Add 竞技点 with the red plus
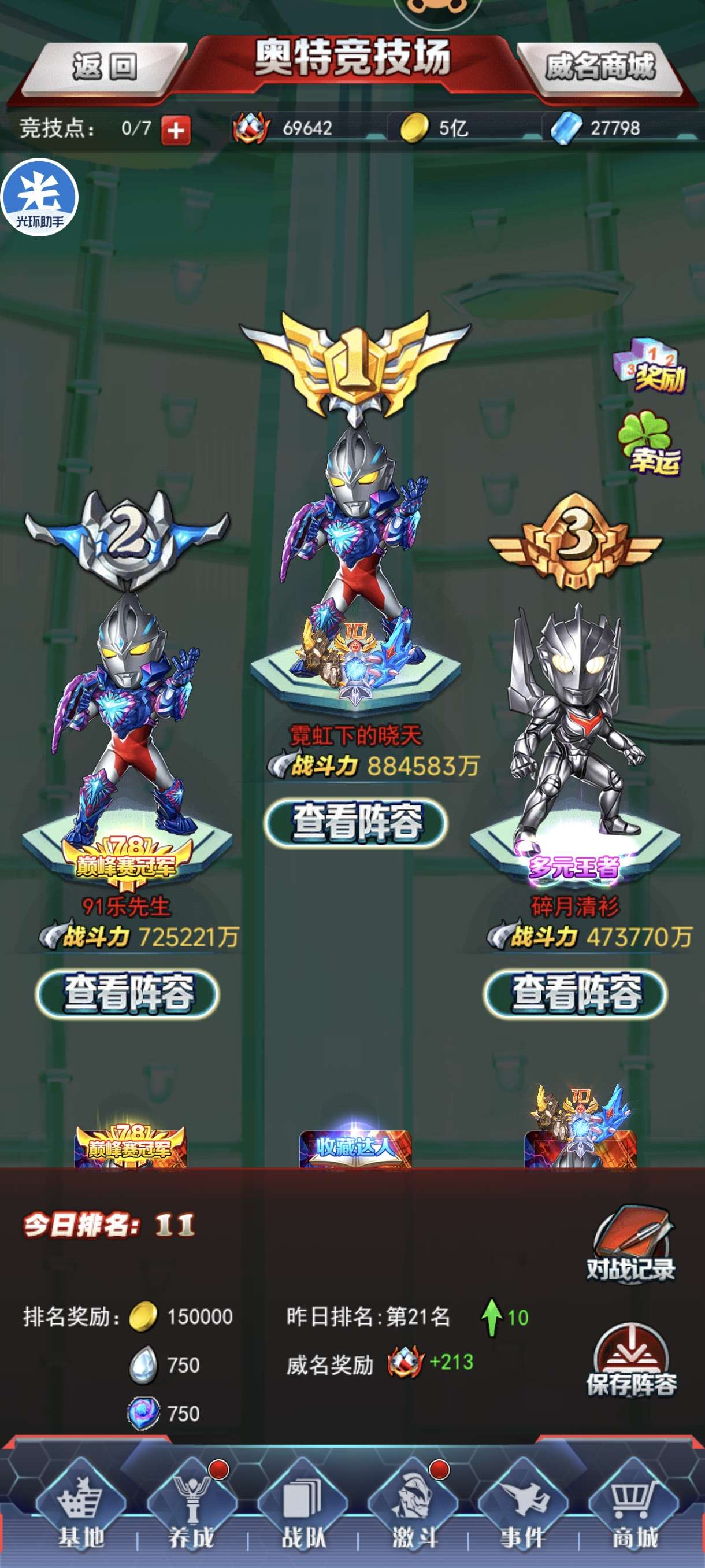The width and height of the screenshot is (705, 1568). click(176, 130)
